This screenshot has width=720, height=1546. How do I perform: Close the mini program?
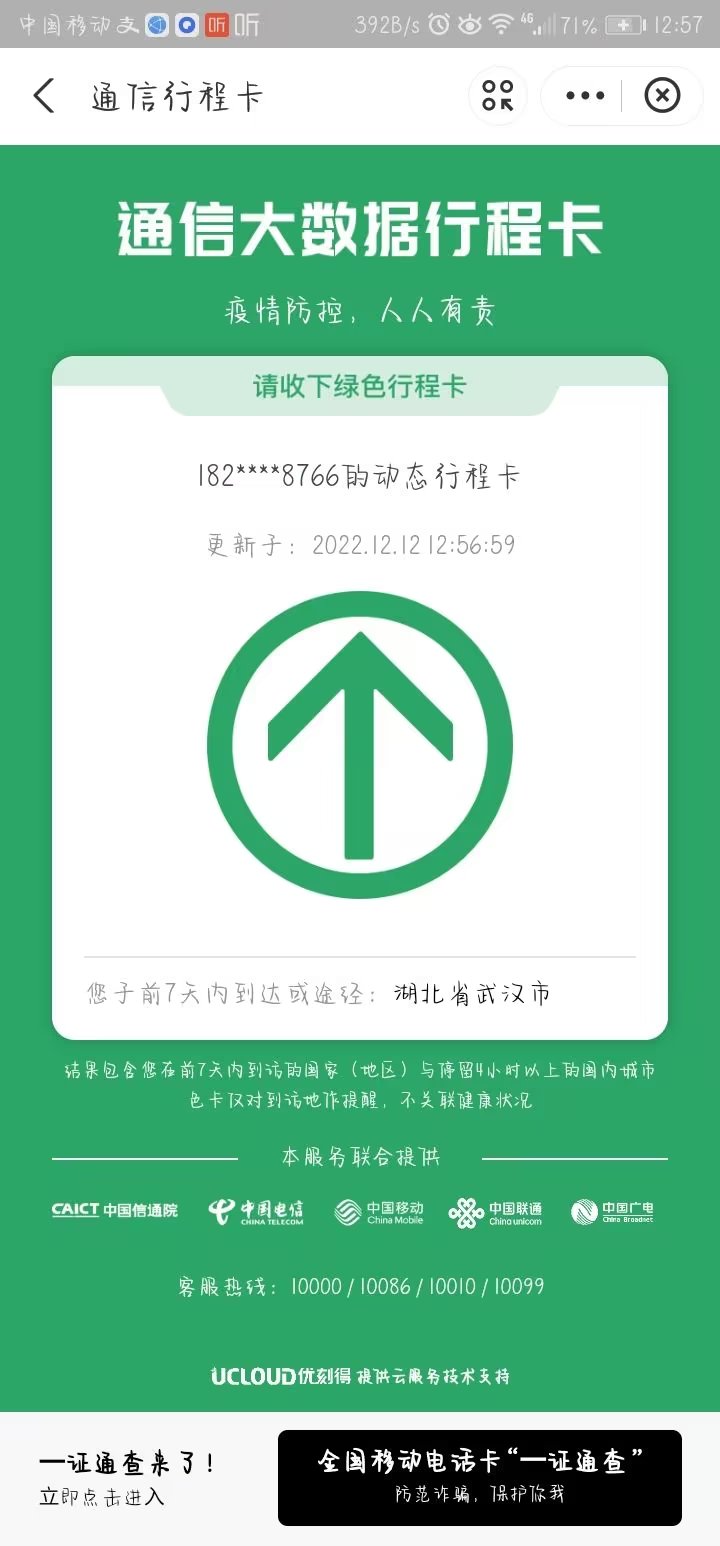click(x=662, y=96)
